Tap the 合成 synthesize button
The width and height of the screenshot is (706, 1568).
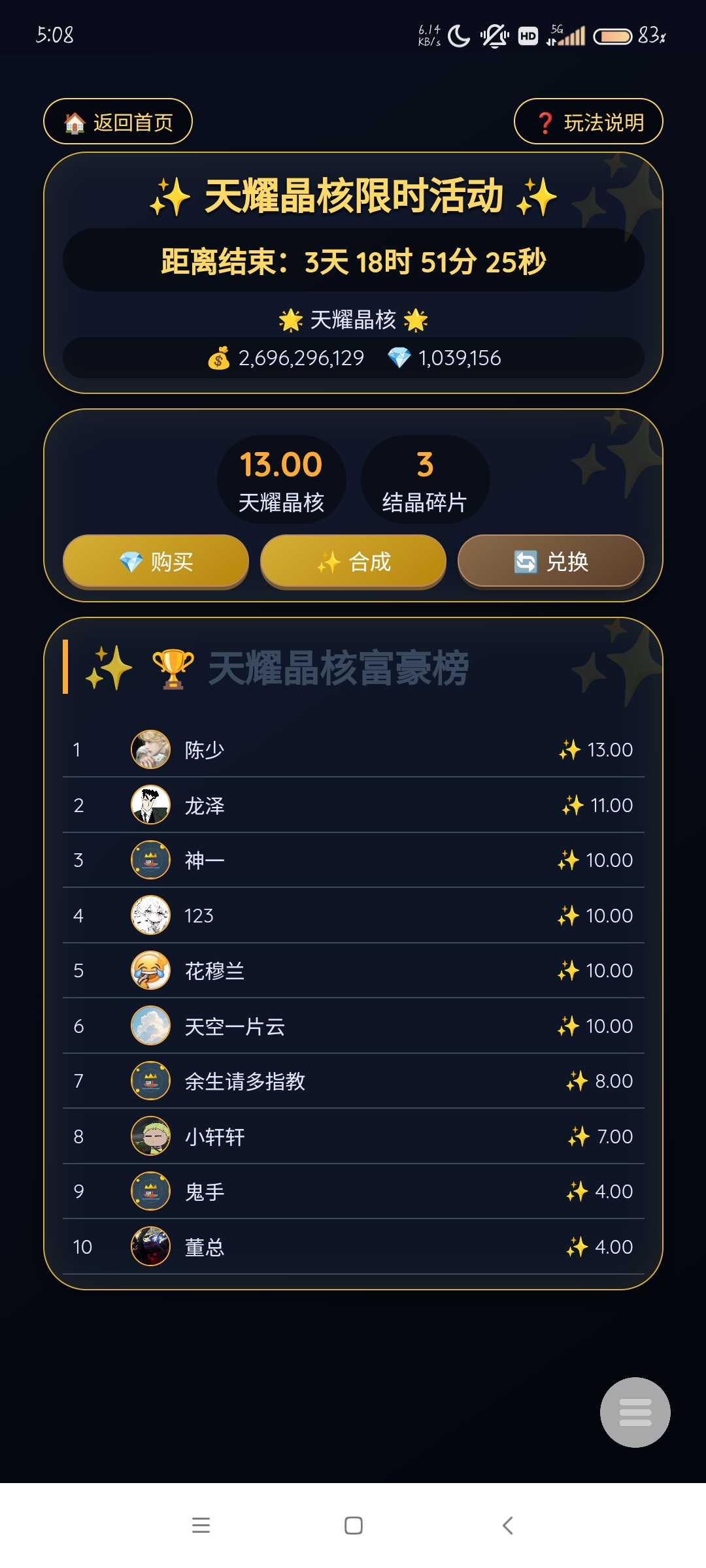(353, 561)
